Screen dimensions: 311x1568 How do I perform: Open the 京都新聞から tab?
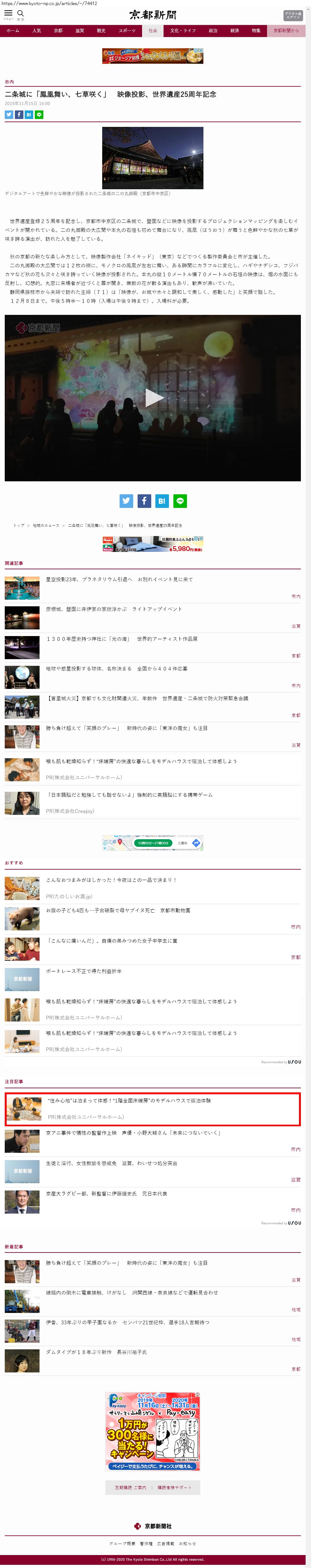[286, 30]
